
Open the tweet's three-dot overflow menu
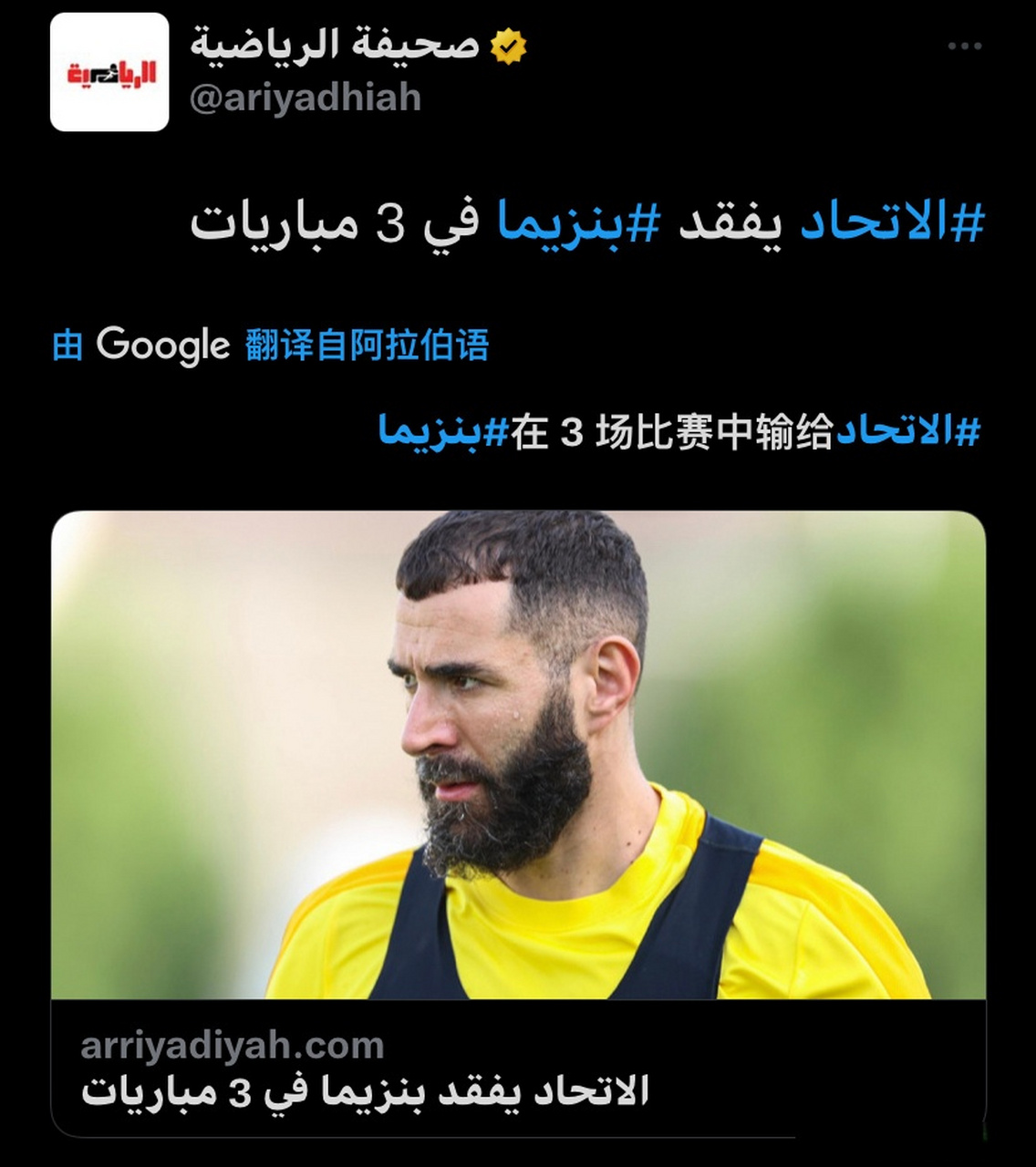click(x=964, y=46)
